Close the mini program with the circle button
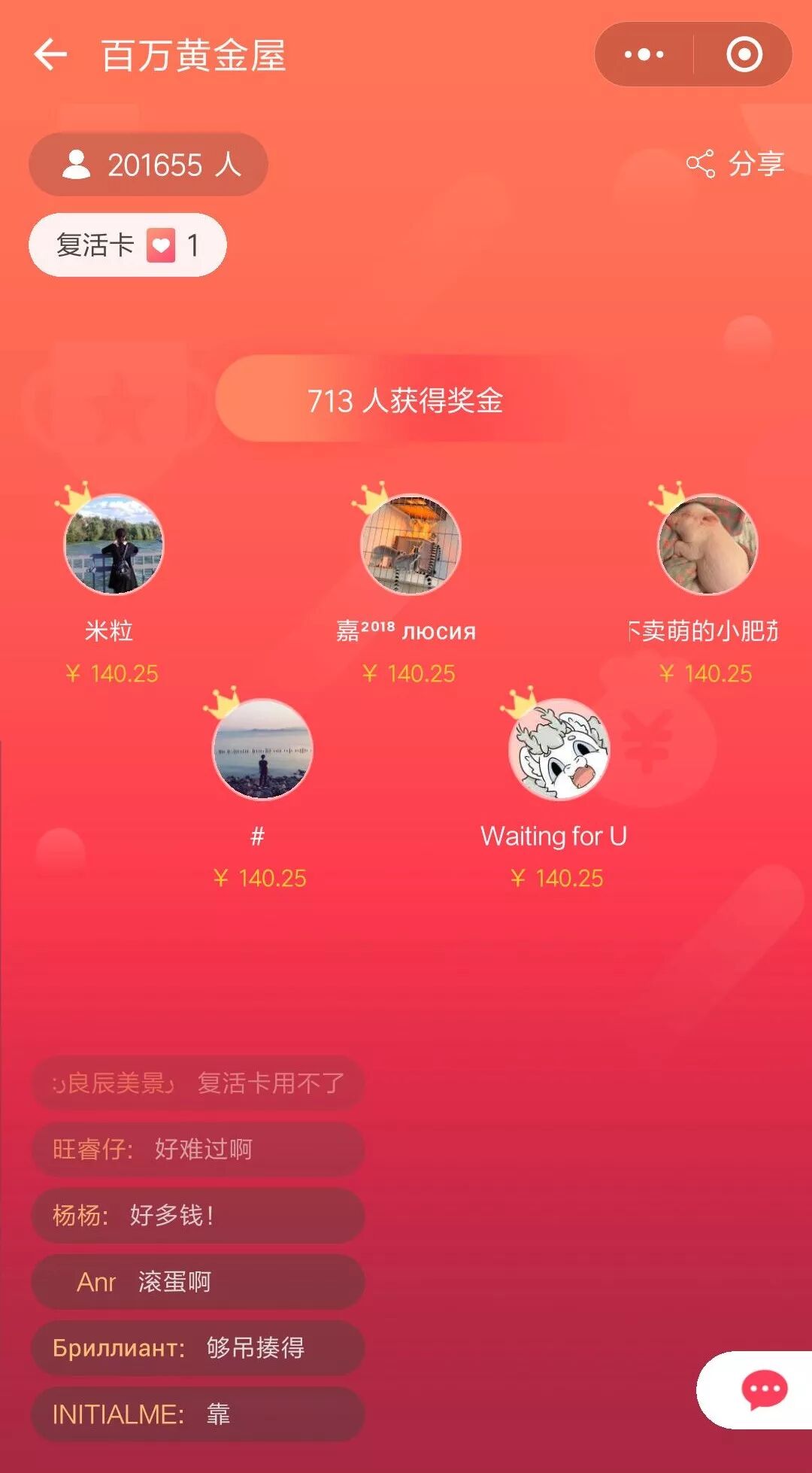The image size is (812, 1473). [x=744, y=55]
